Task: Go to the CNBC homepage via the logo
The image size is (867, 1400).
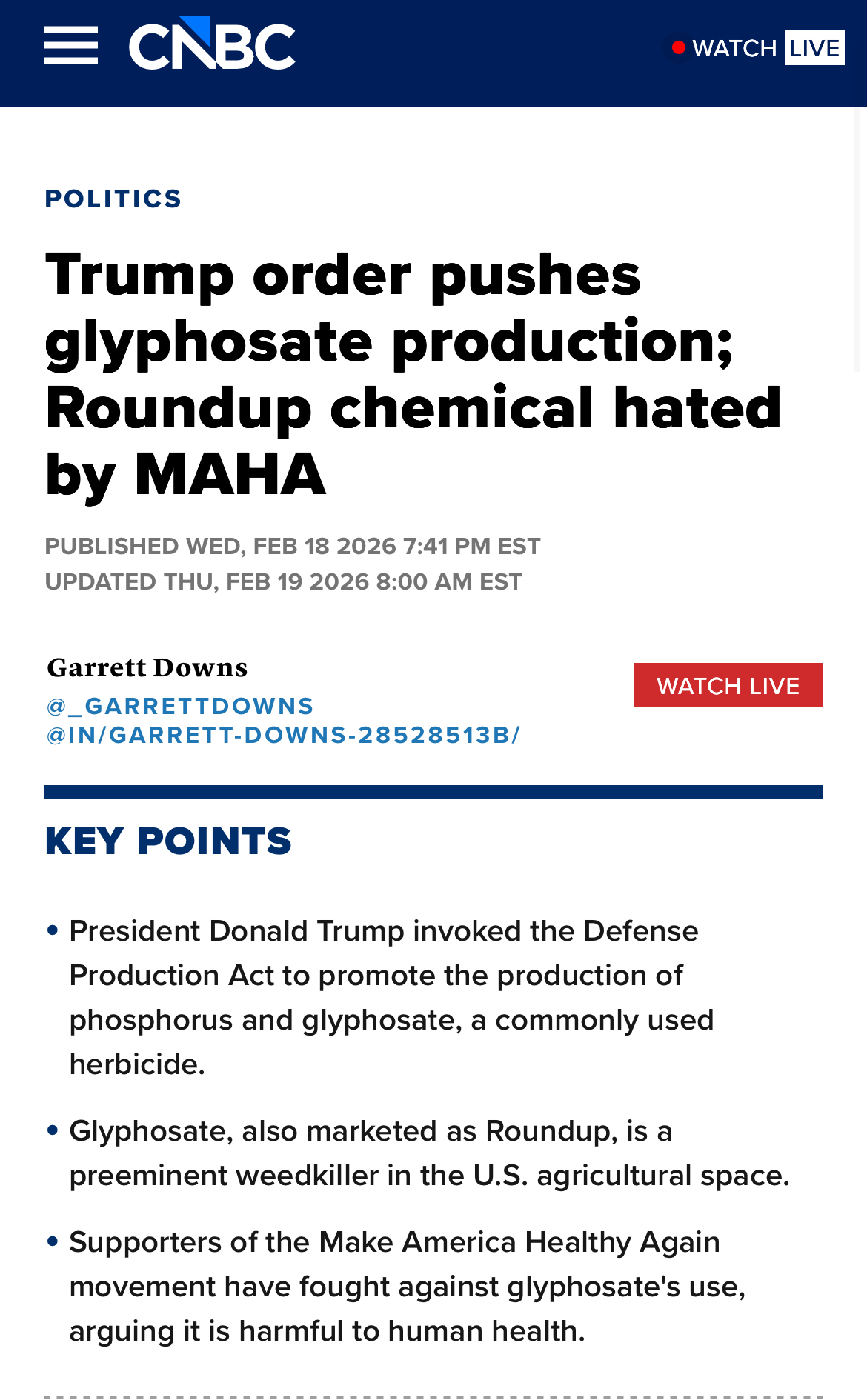Action: [x=212, y=44]
